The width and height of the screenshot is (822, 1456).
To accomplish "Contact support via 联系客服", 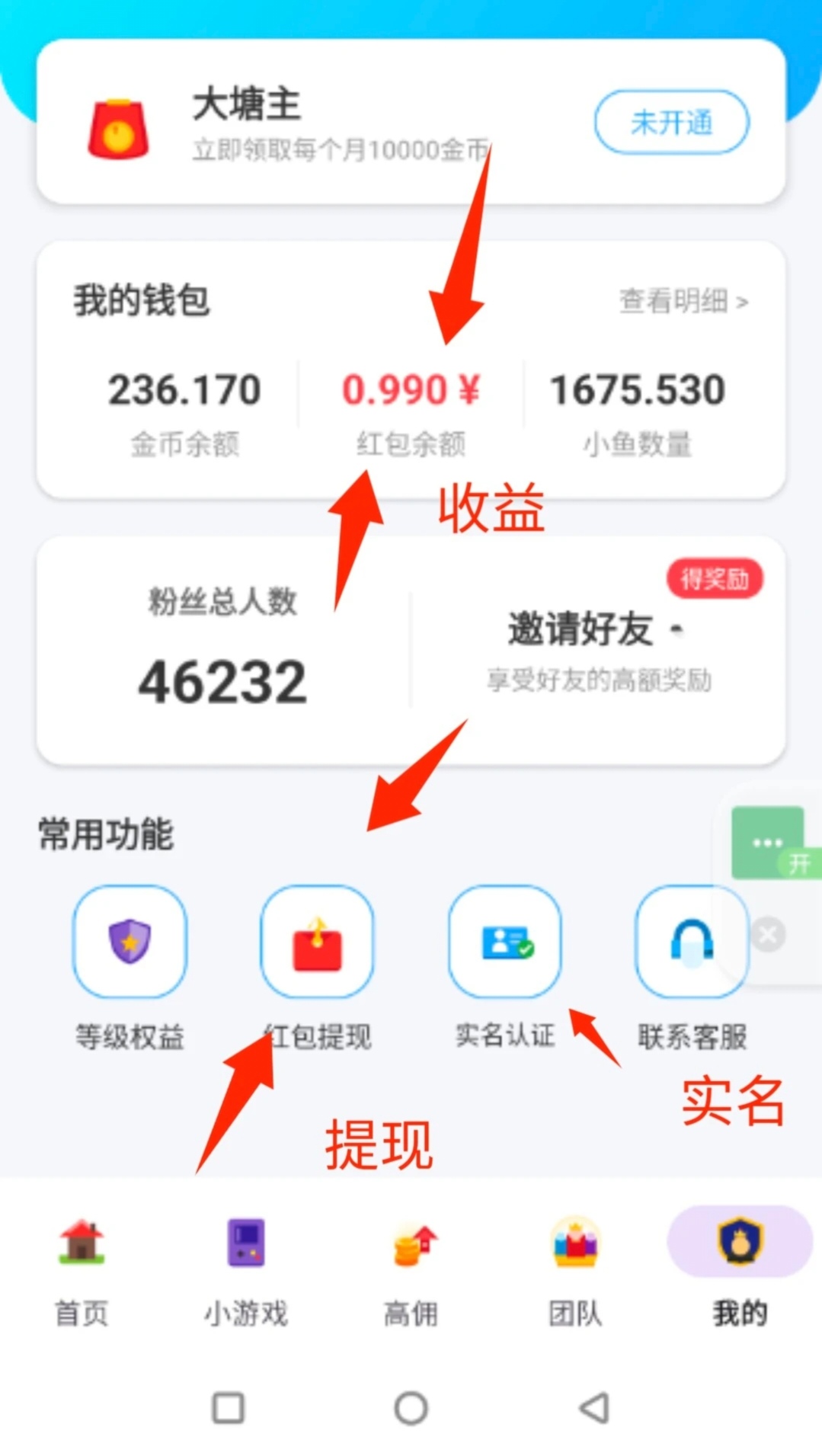I will [691, 942].
